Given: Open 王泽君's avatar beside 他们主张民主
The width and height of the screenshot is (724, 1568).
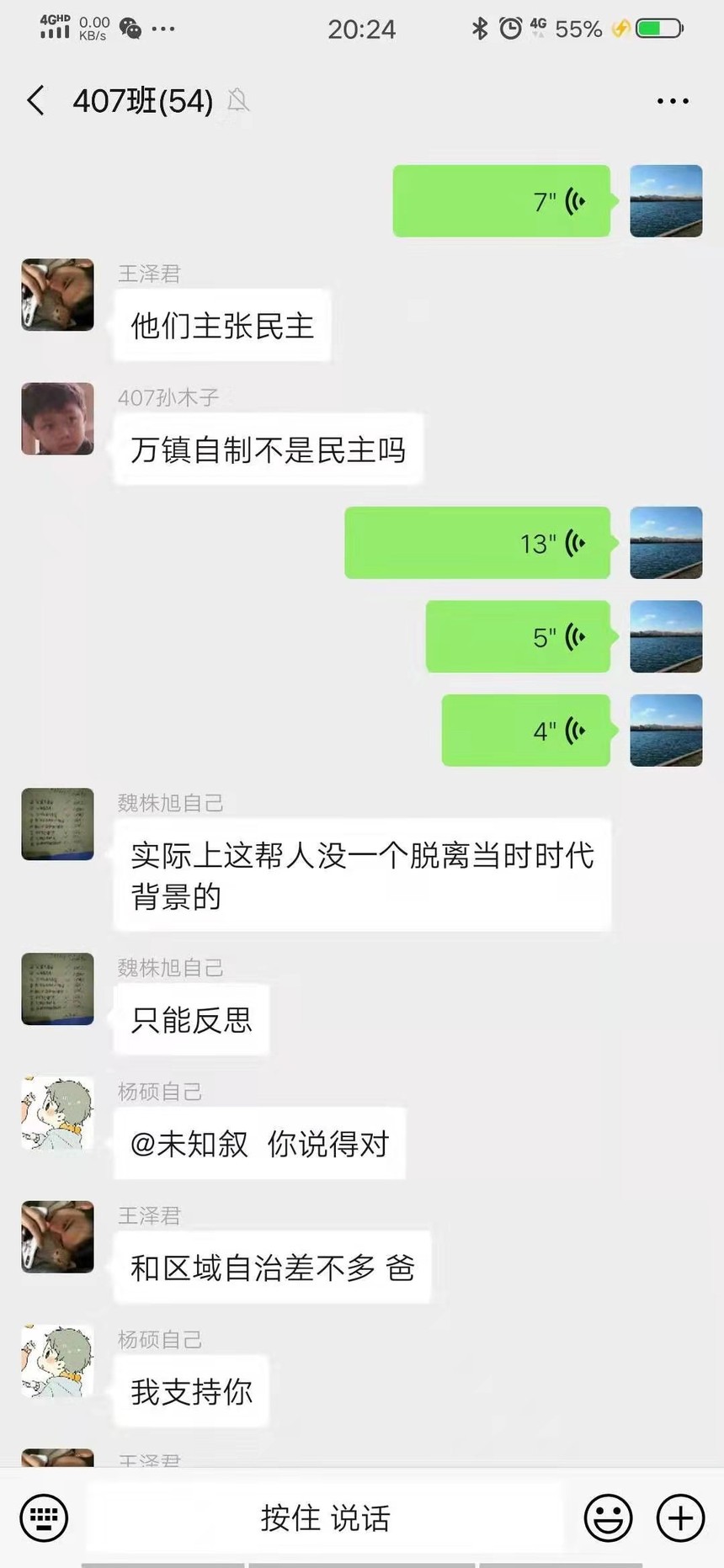Looking at the screenshot, I should (x=57, y=295).
